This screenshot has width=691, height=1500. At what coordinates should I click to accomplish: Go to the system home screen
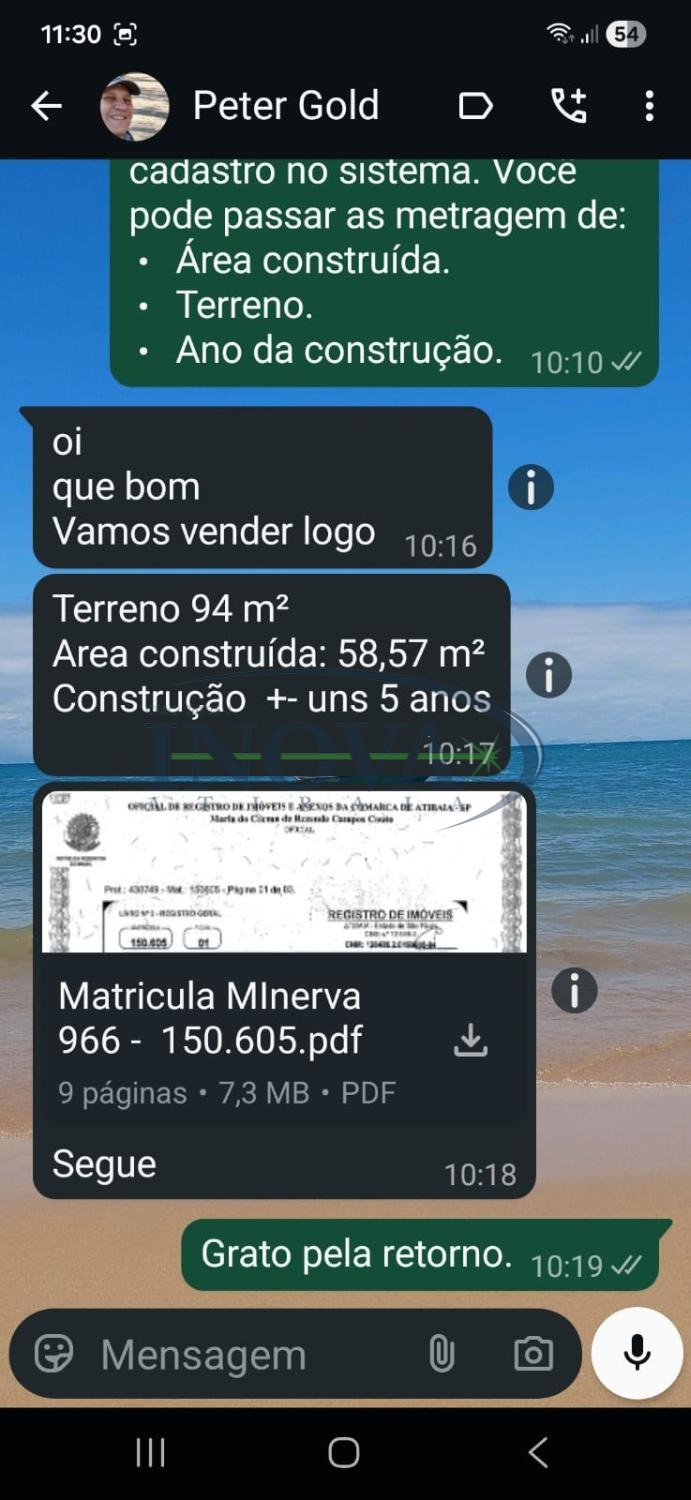344,1452
